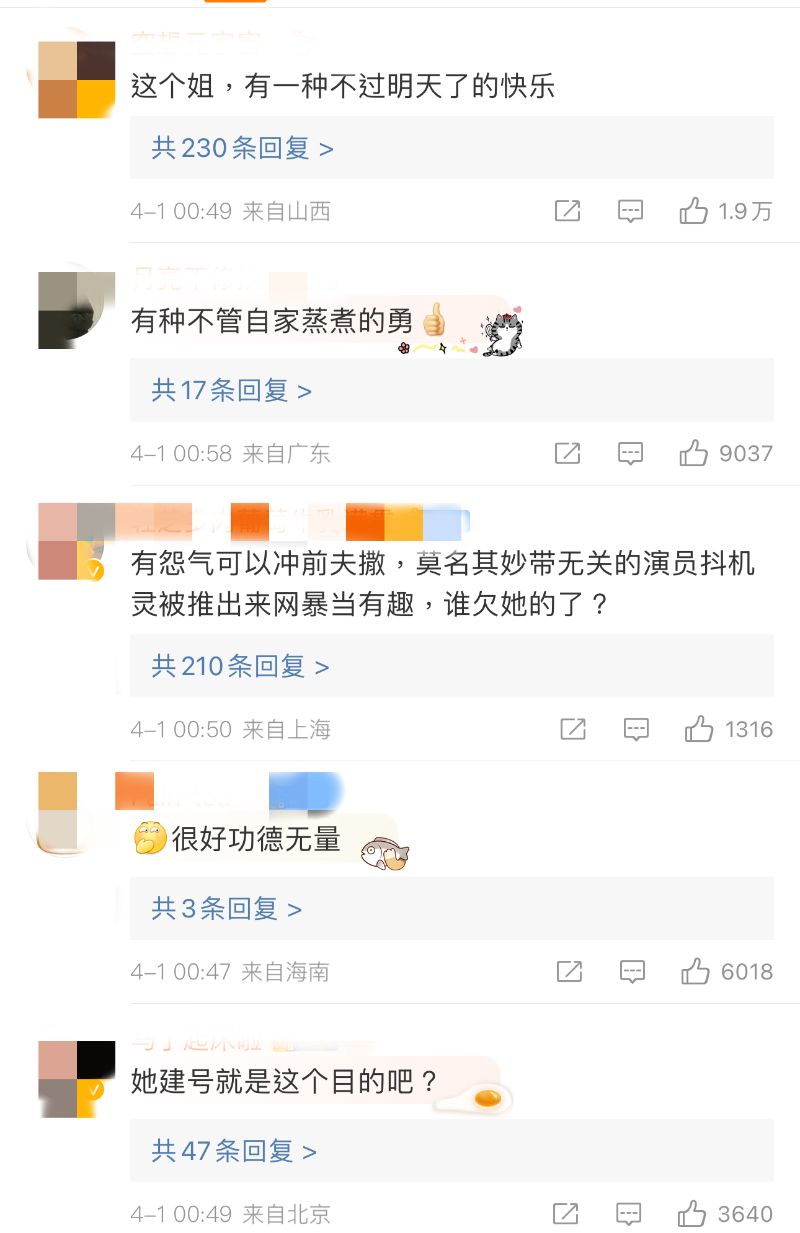This screenshot has height=1233, width=800.
Task: Repost the comment from 广东
Action: point(567,454)
